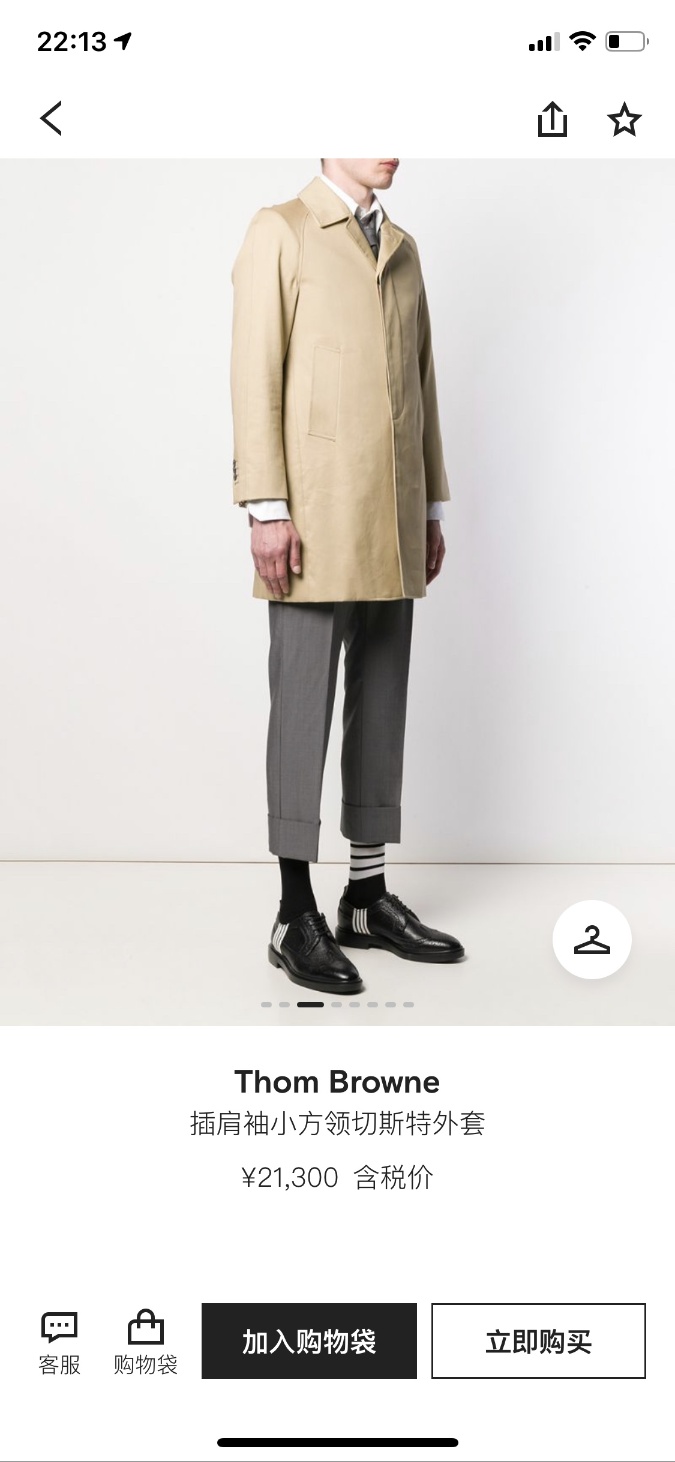The width and height of the screenshot is (675, 1462).
Task: Contact 客服 customer service
Action: (60, 1343)
